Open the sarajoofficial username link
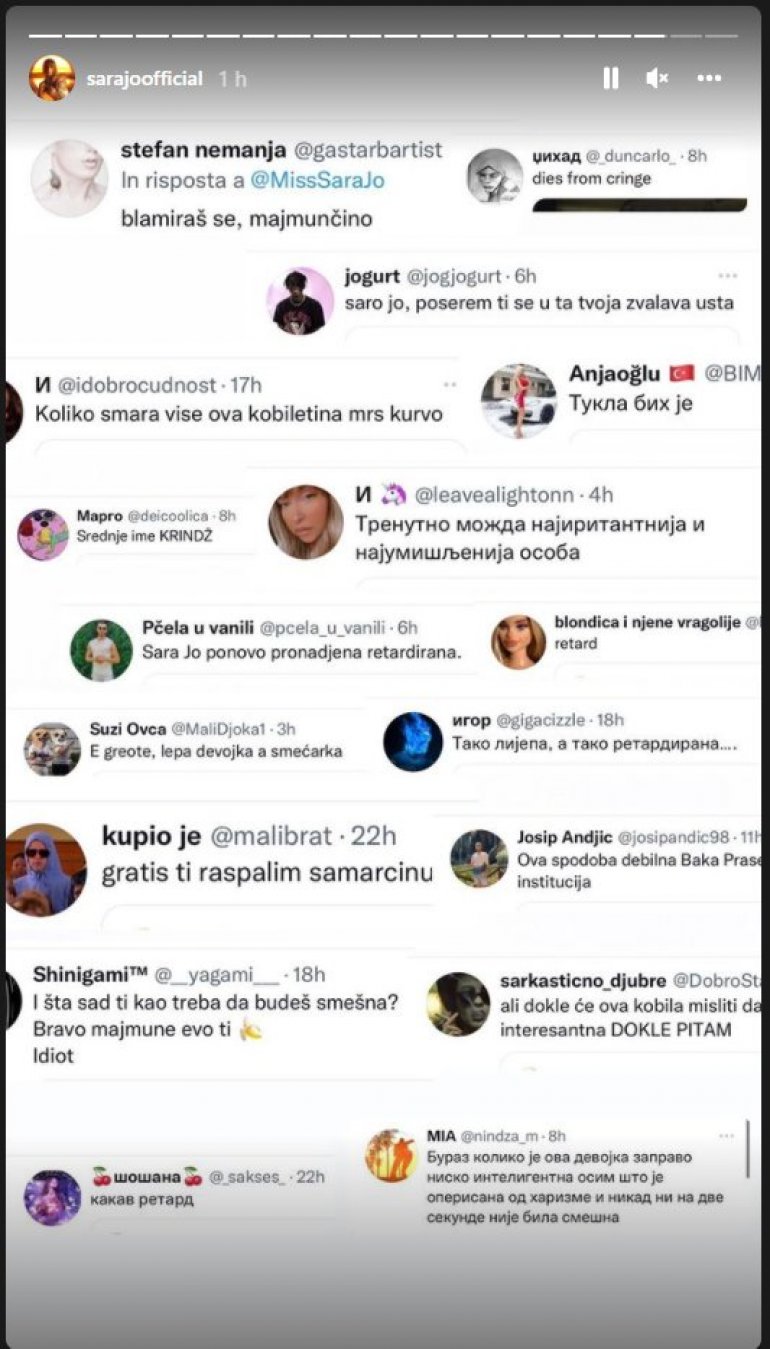The width and height of the screenshot is (770, 1349). coord(144,79)
